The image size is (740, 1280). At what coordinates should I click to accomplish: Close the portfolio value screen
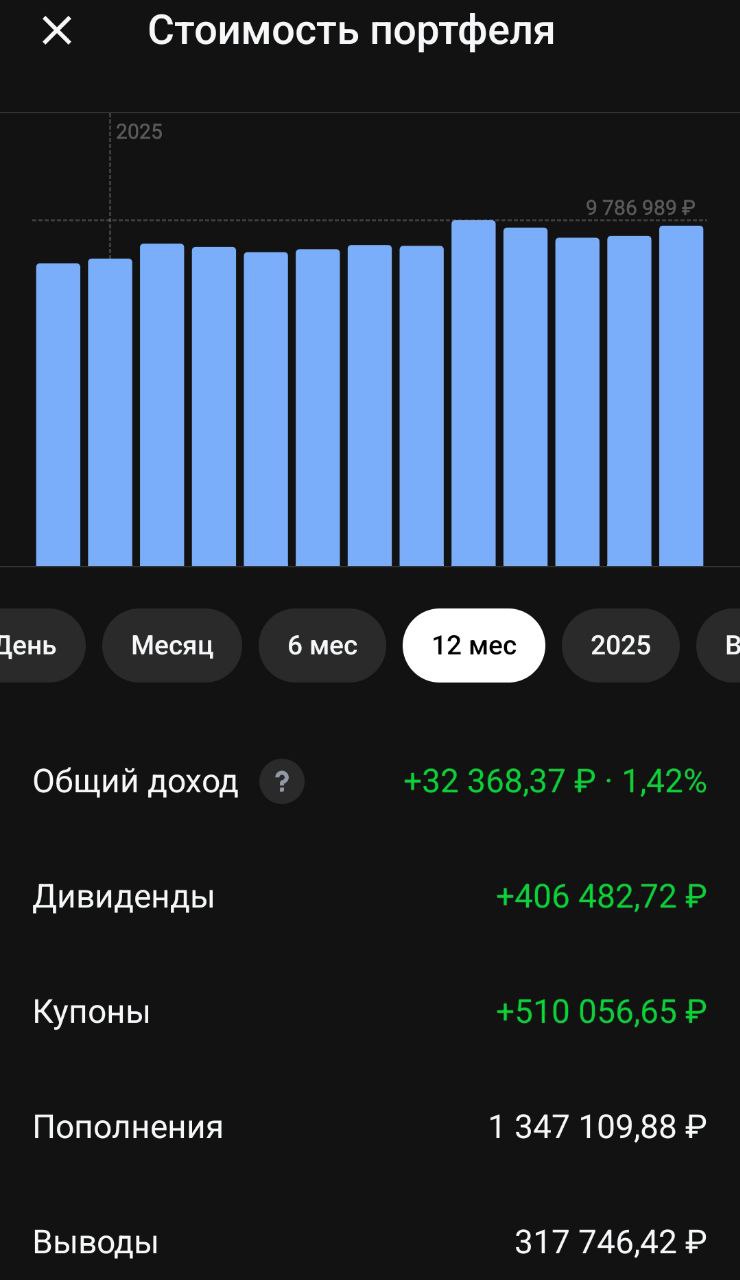pos(57,32)
